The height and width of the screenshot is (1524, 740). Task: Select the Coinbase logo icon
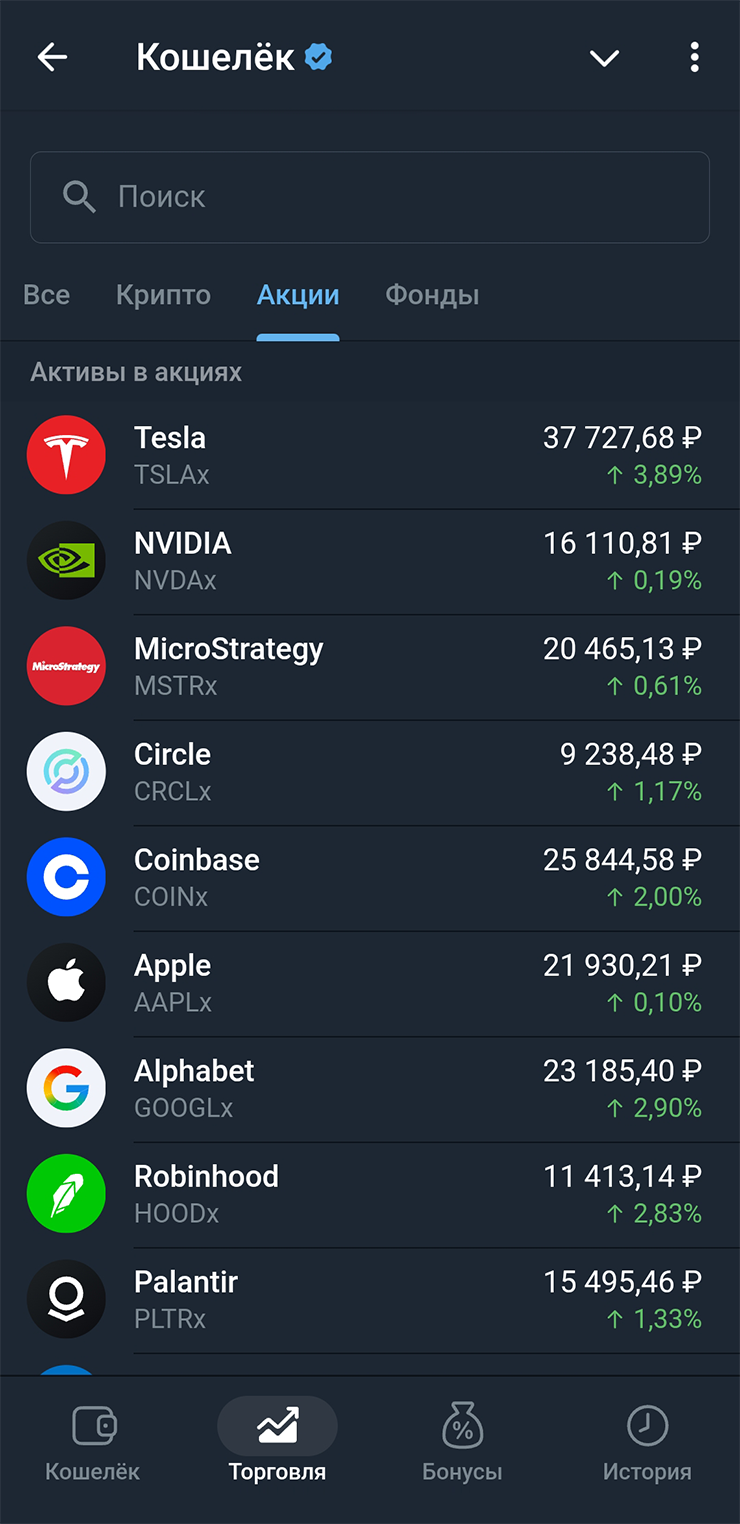point(66,877)
